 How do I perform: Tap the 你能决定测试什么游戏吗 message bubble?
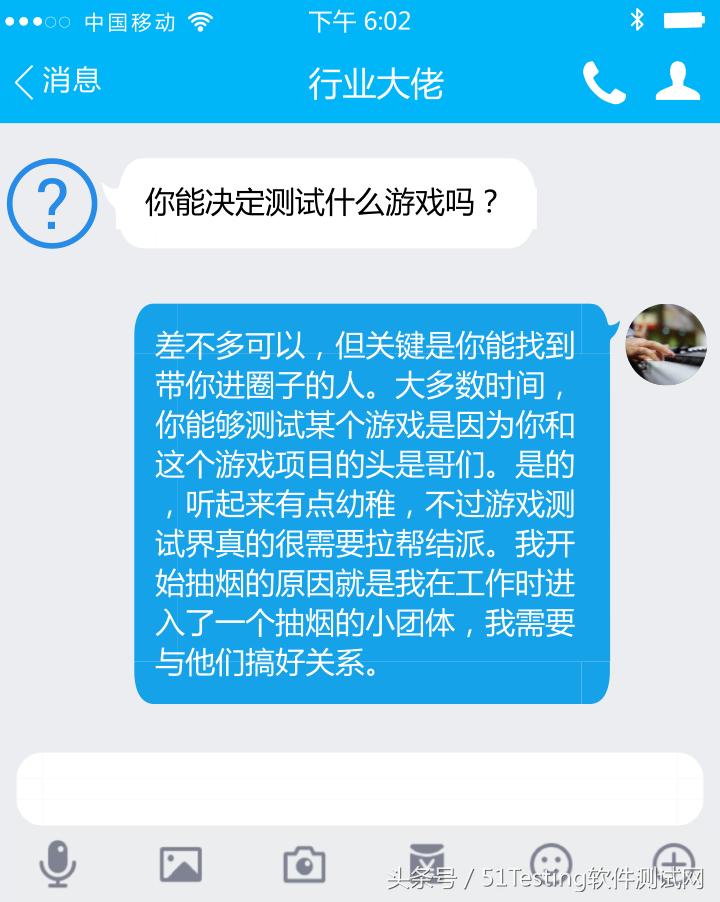[325, 203]
